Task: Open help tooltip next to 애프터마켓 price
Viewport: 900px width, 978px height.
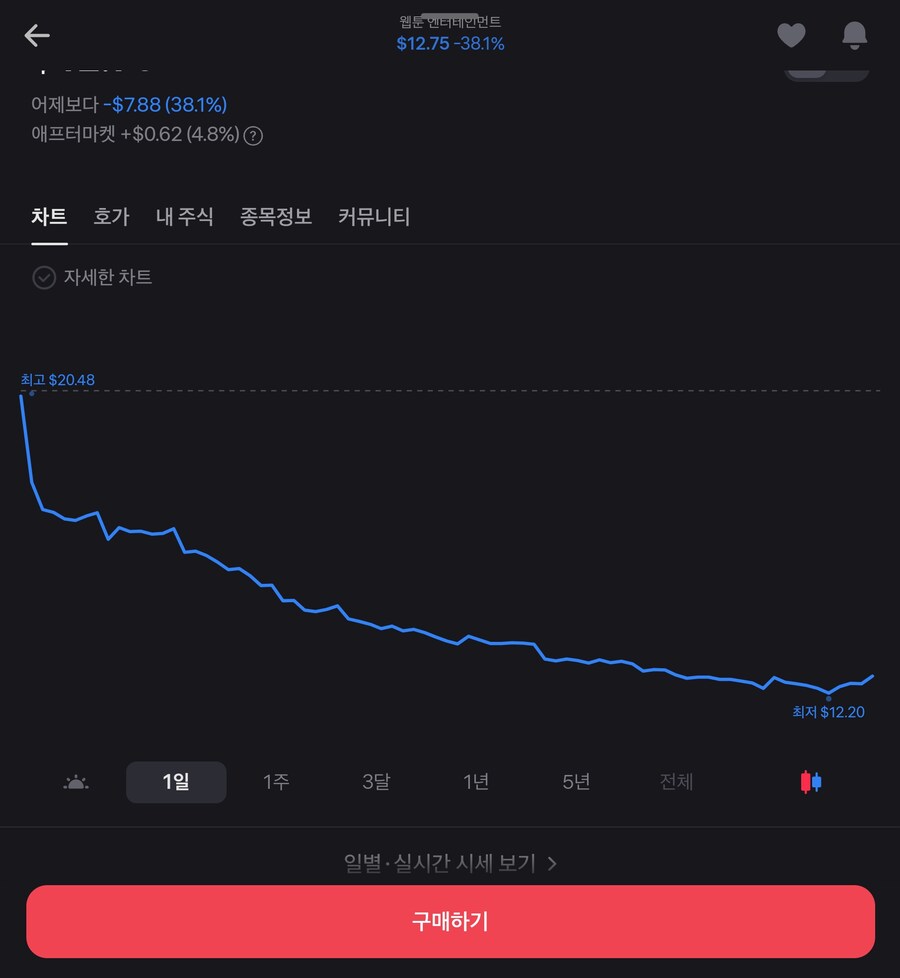Action: point(253,135)
